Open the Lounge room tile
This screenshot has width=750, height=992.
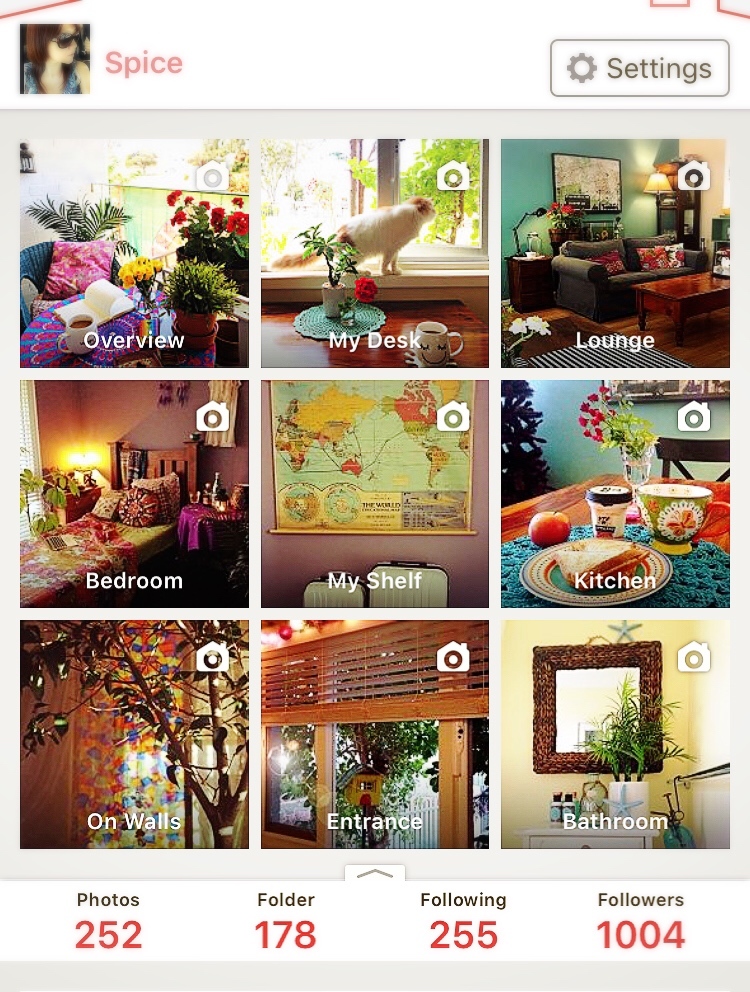click(615, 253)
